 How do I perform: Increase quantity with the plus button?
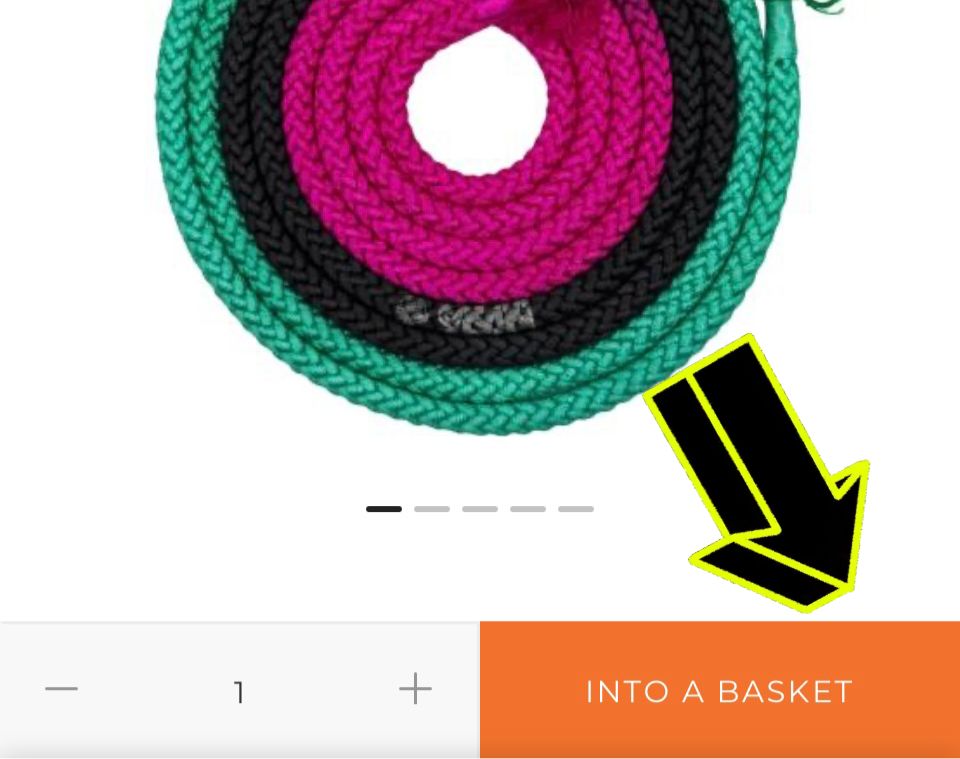(415, 689)
